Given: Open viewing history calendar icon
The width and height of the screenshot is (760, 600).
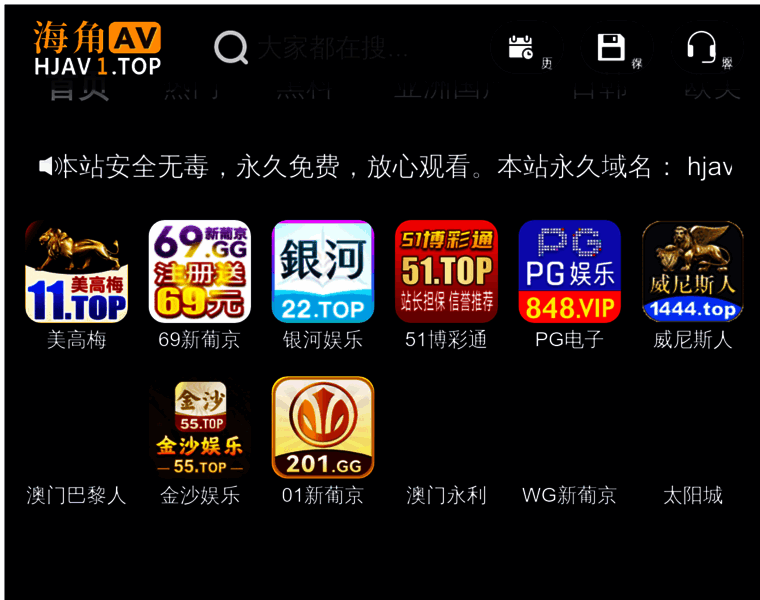Looking at the screenshot, I should 522,48.
